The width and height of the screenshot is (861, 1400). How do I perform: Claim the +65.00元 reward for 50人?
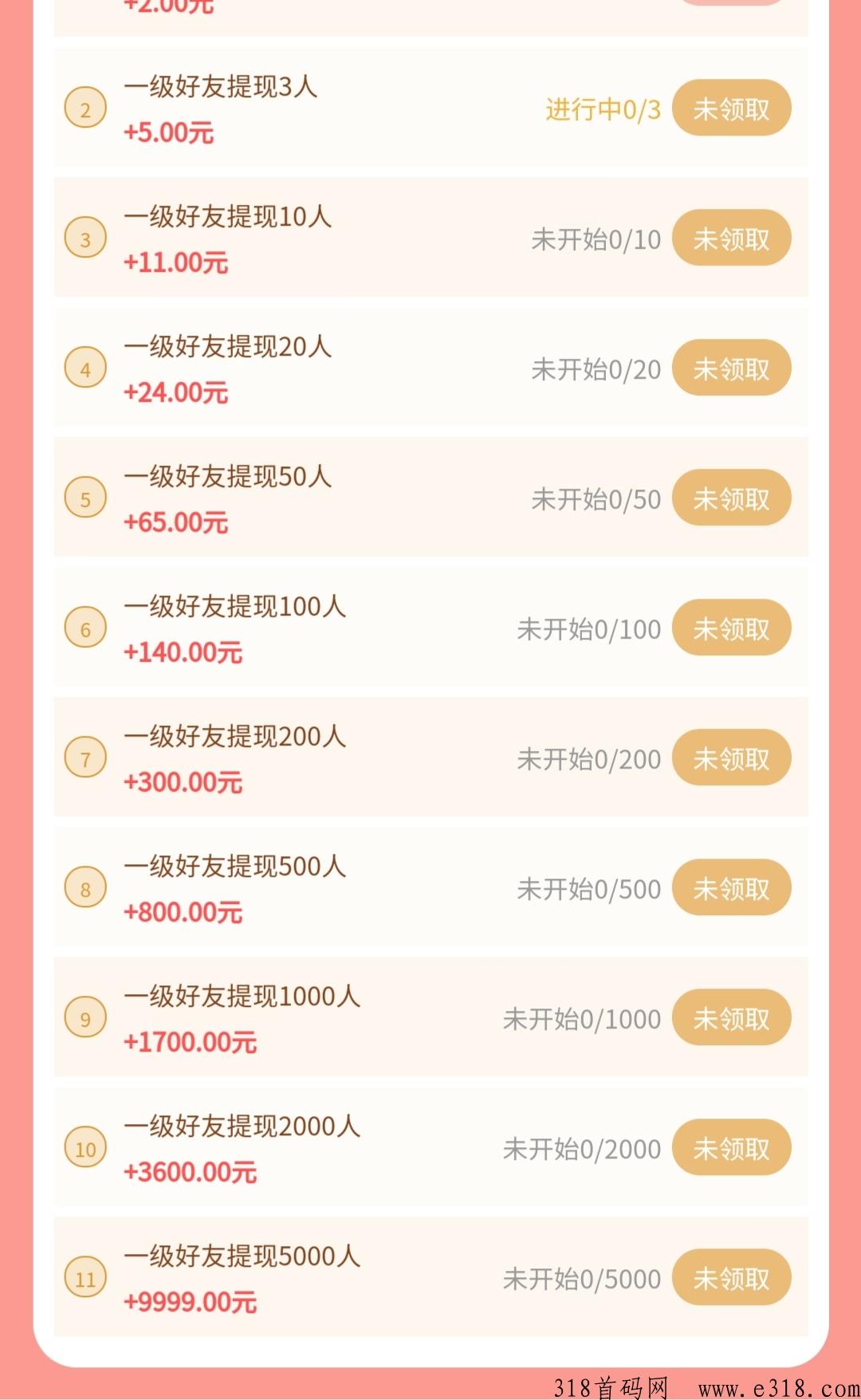coord(731,498)
